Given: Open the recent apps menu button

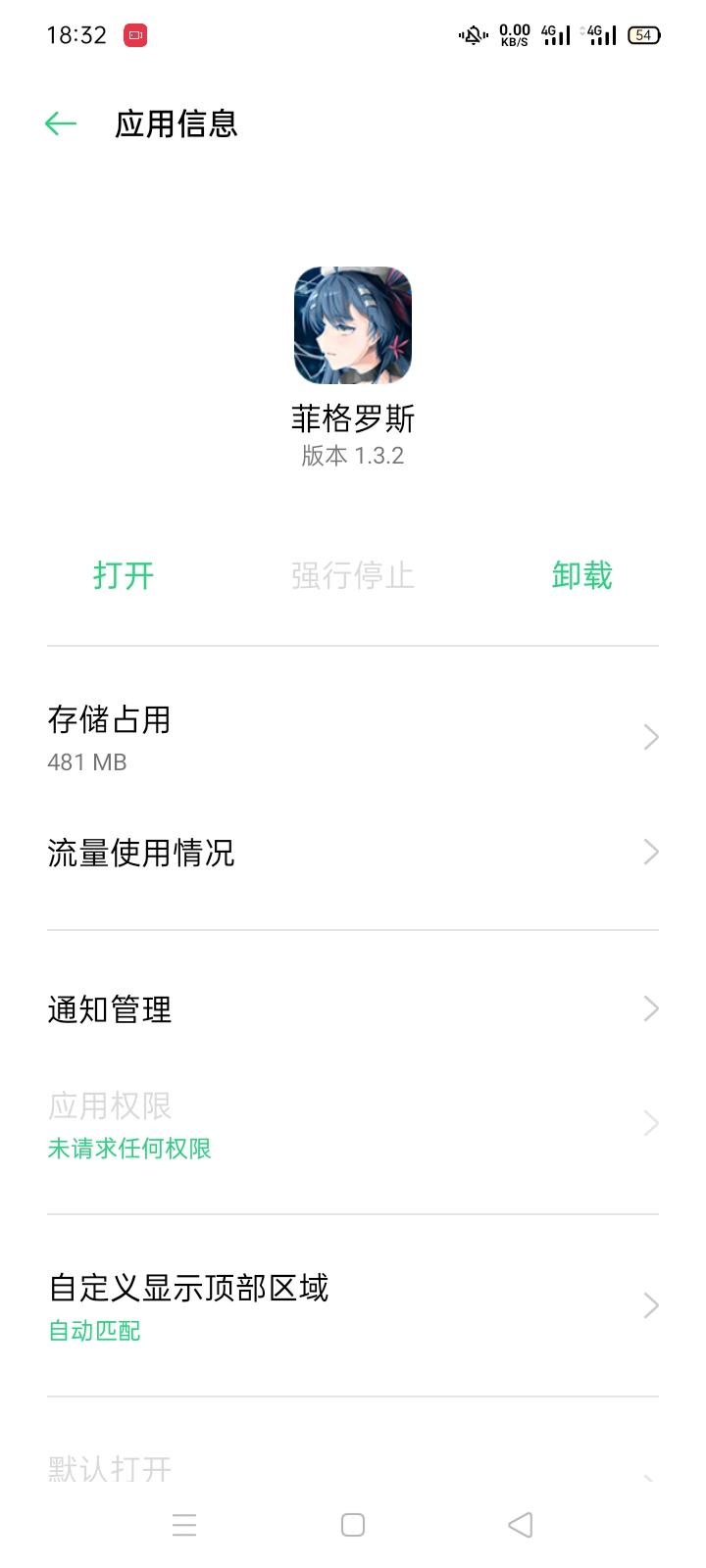Looking at the screenshot, I should [x=184, y=1525].
